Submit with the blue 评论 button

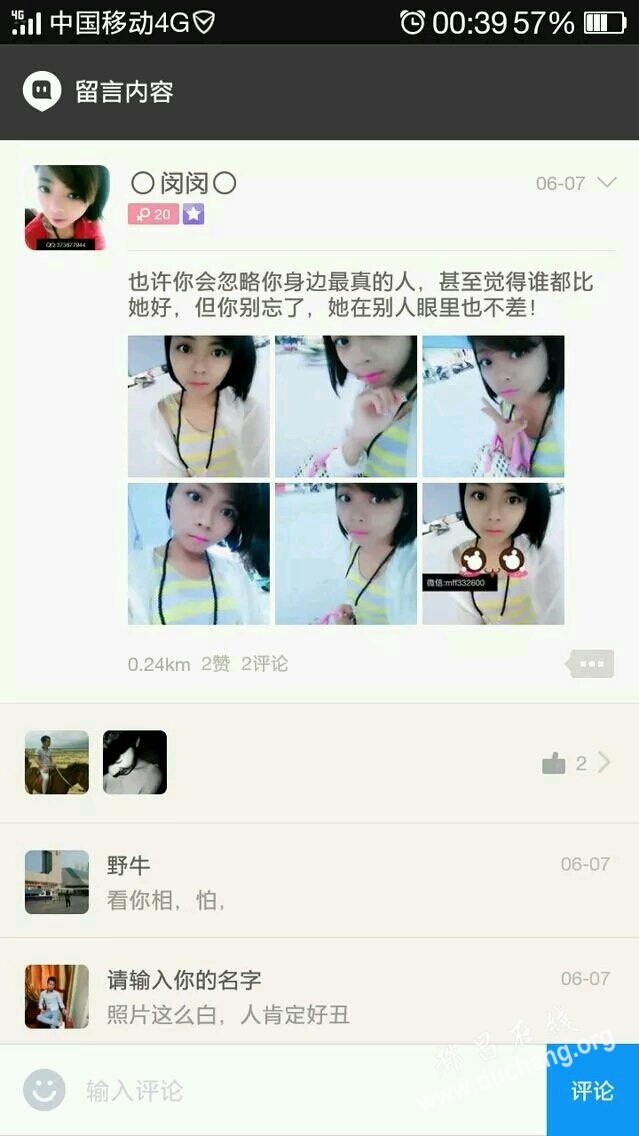click(592, 1090)
